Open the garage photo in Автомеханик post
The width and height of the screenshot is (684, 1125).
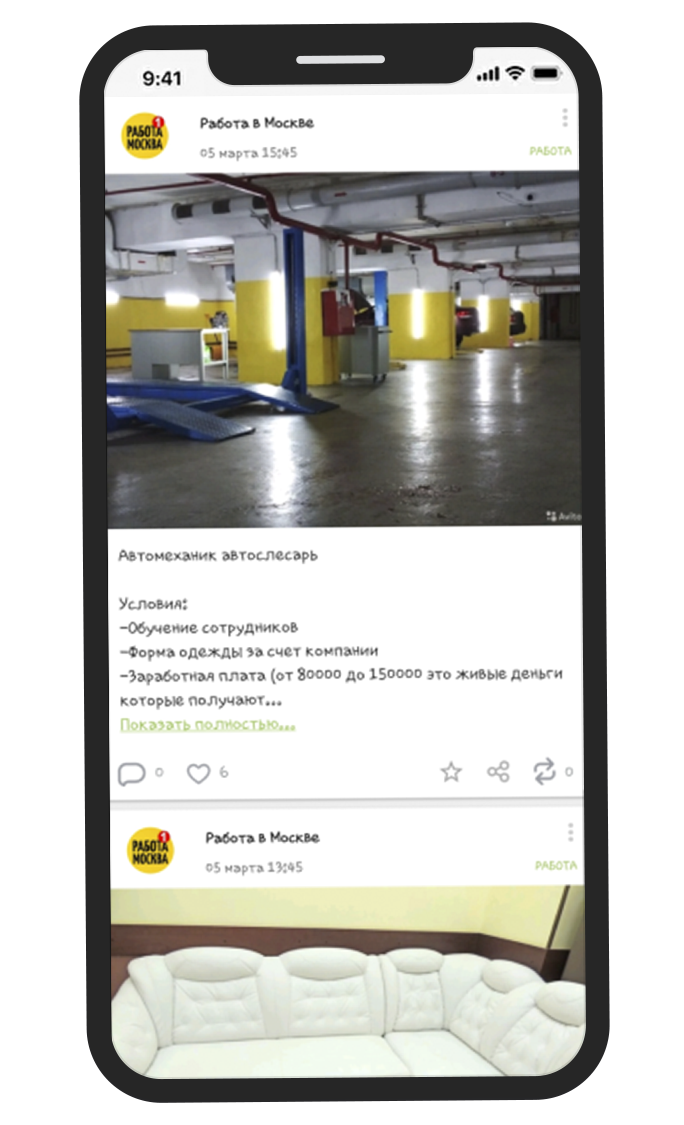(x=343, y=350)
